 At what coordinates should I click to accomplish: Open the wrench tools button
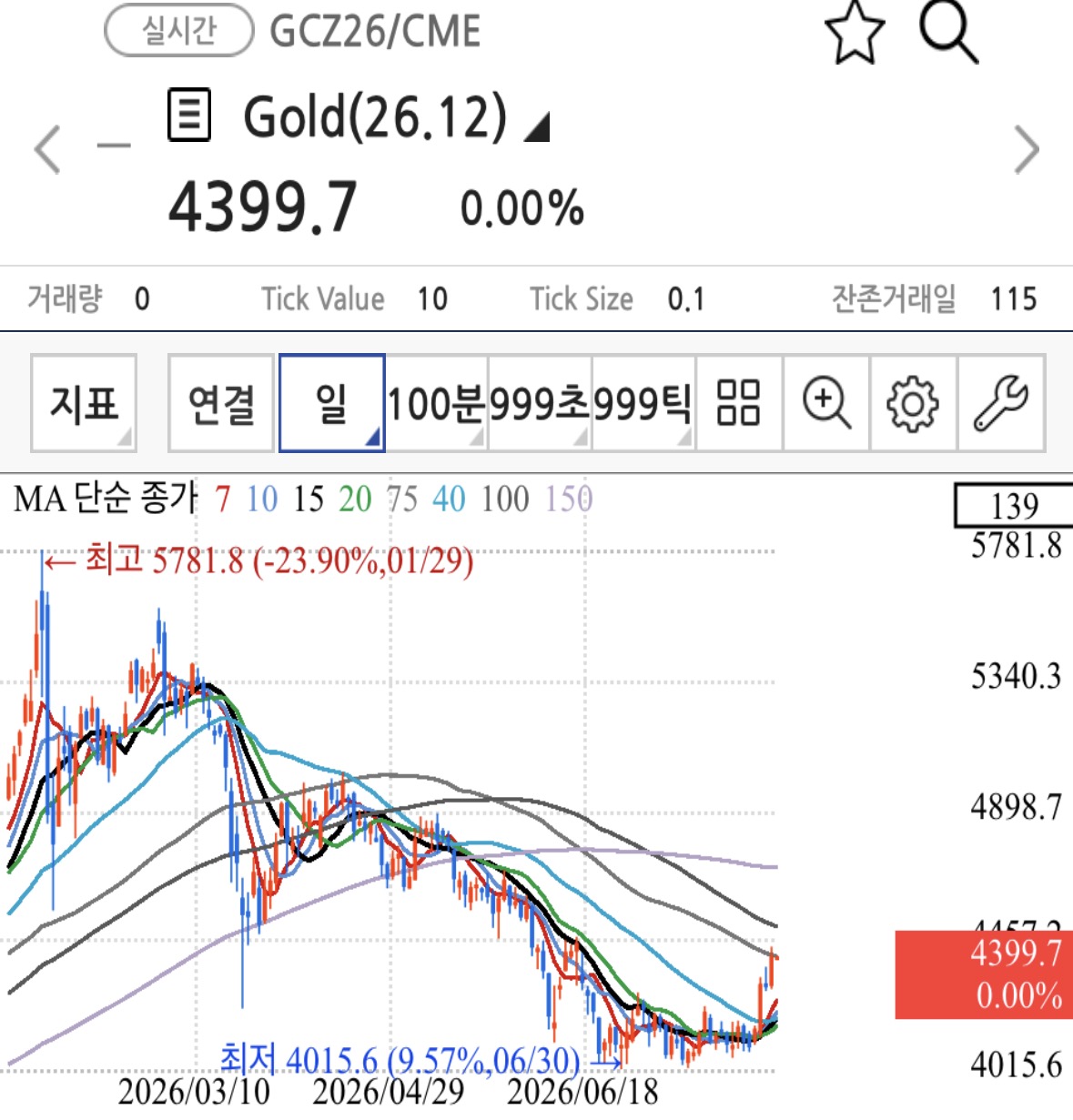1001,403
